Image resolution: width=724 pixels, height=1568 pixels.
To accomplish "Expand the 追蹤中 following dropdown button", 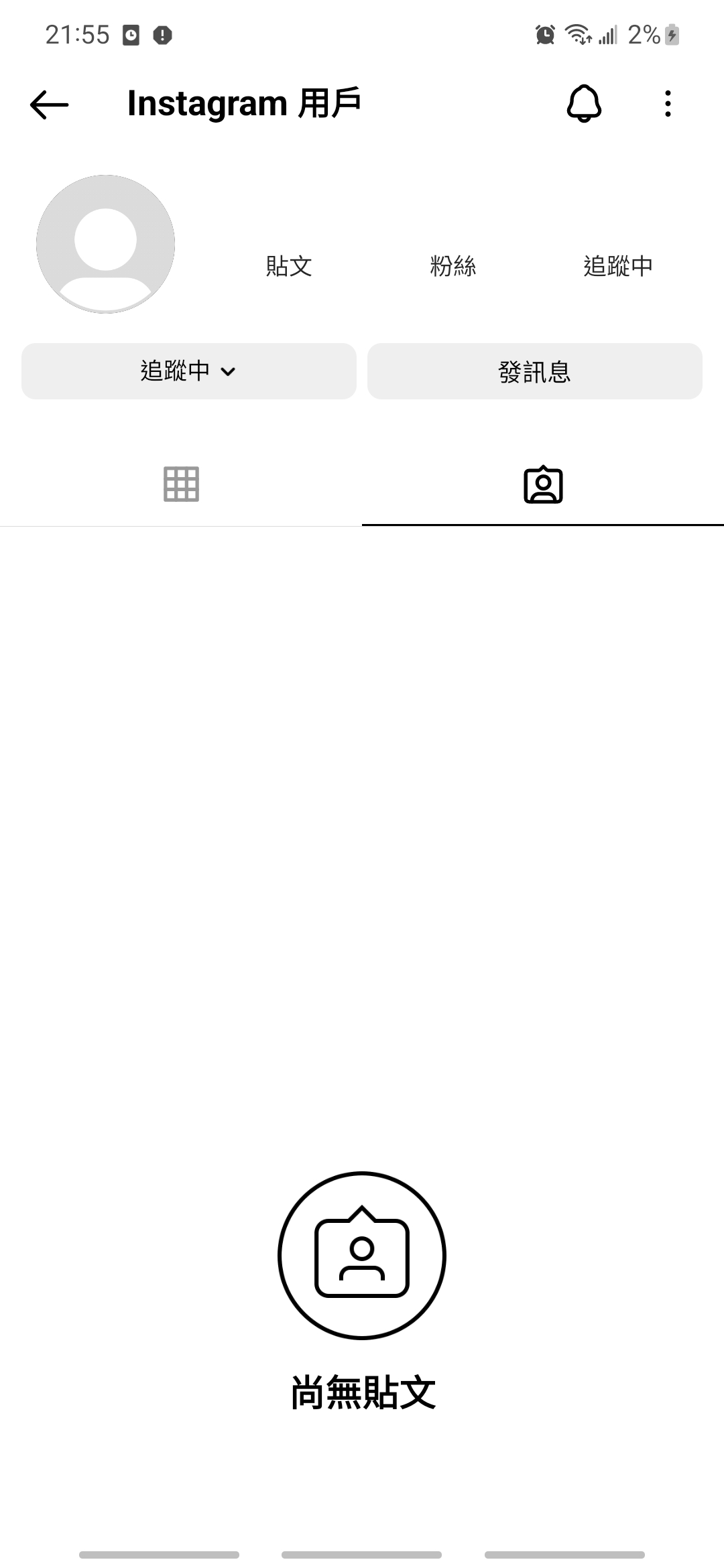I will [188, 371].
